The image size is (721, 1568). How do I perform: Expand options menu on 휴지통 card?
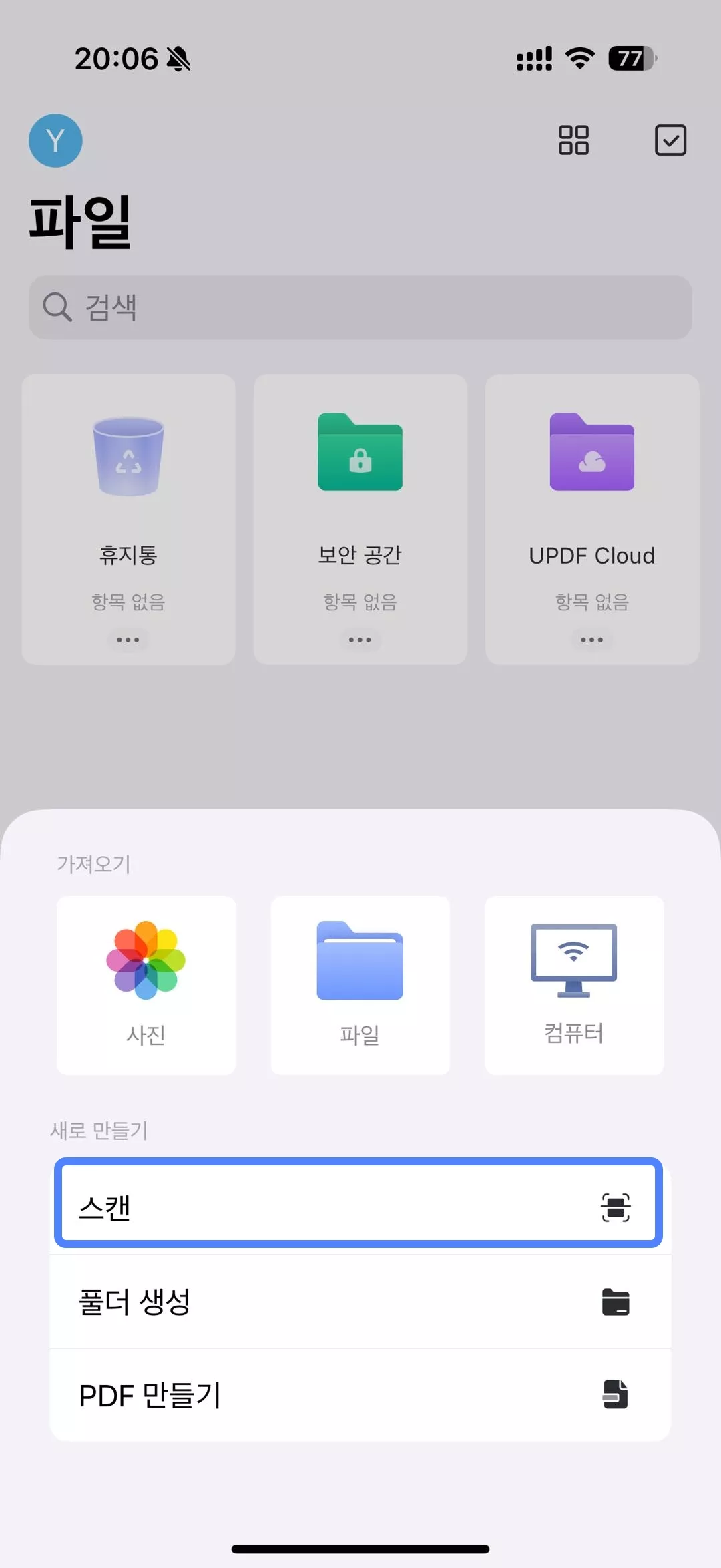128,639
